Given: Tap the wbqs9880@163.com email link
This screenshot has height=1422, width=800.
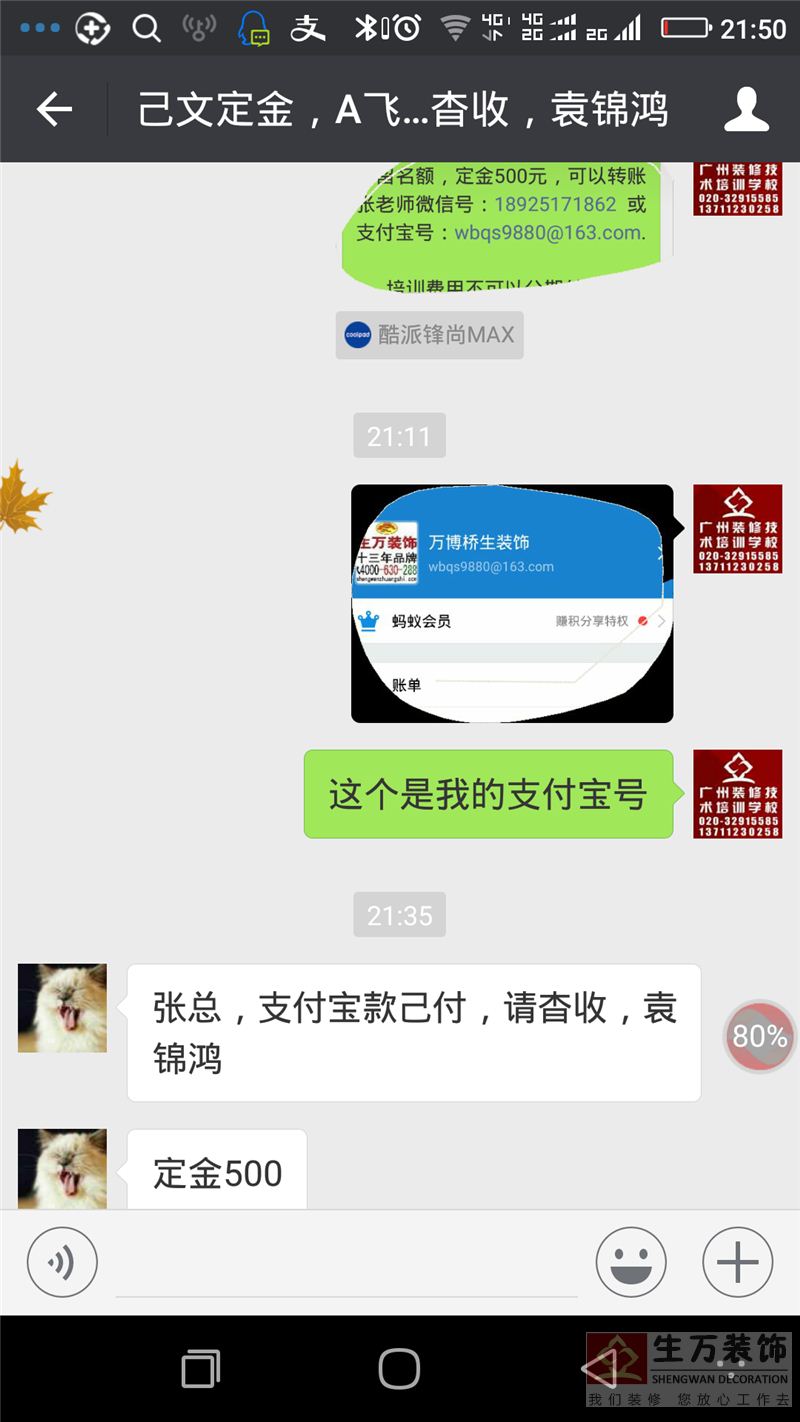Looking at the screenshot, I should point(547,232).
